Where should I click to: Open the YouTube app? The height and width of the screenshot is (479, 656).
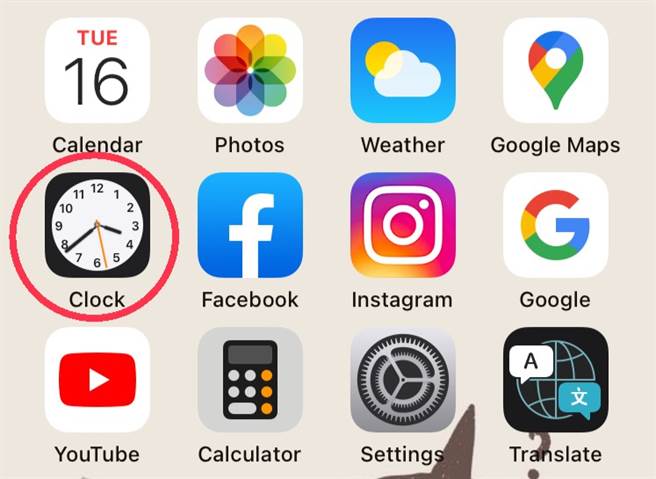[x=97, y=380]
